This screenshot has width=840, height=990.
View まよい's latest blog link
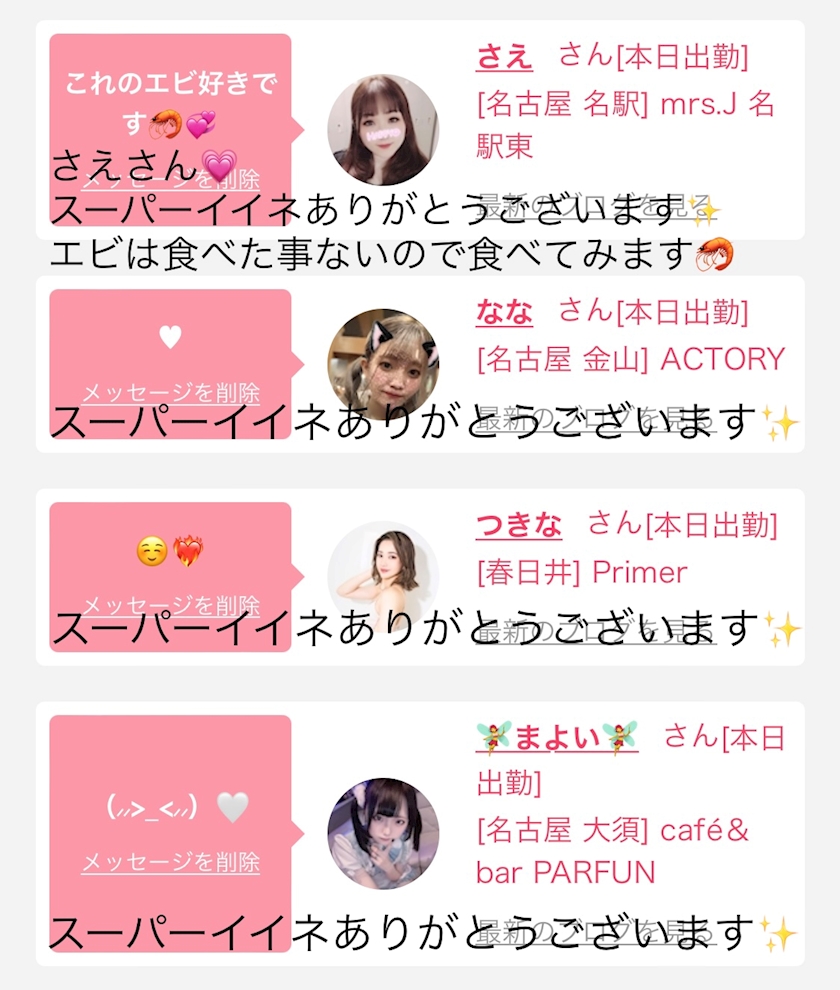coord(597,931)
